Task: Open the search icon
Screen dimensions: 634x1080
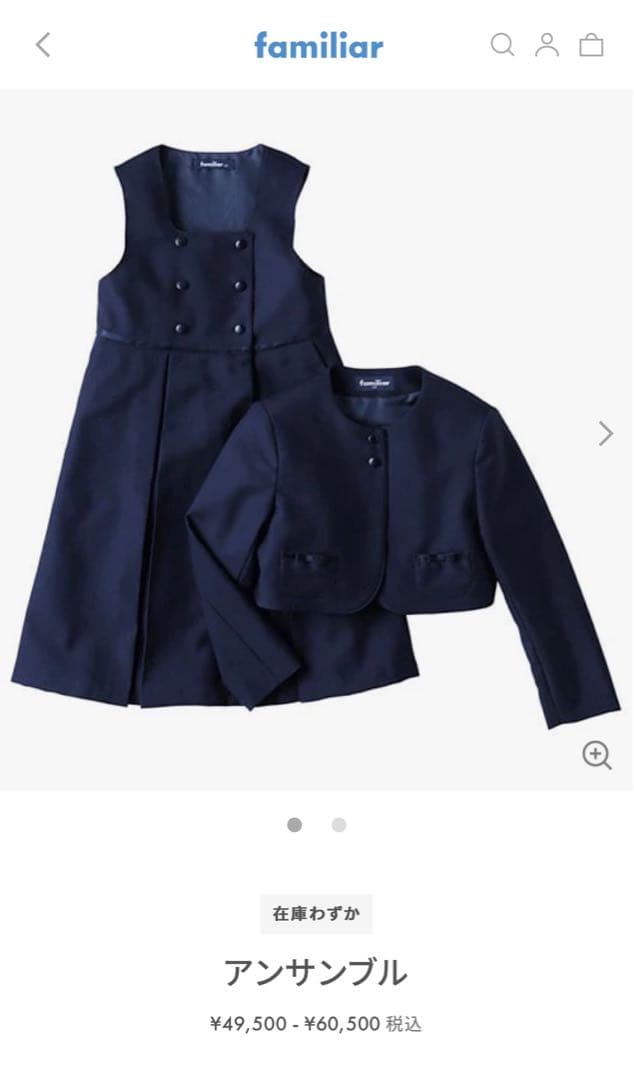Action: (x=501, y=45)
